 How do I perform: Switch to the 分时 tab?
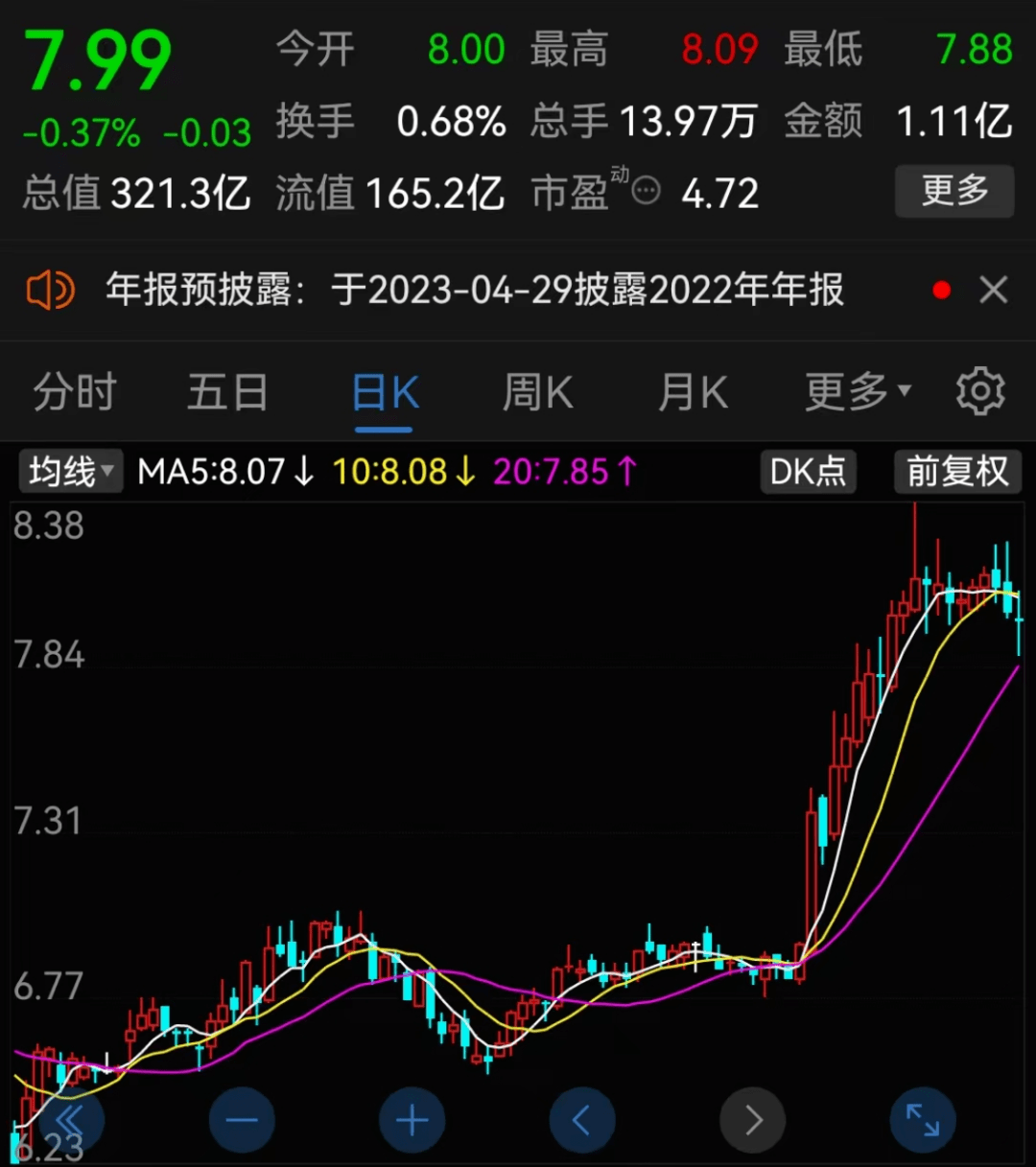click(74, 390)
